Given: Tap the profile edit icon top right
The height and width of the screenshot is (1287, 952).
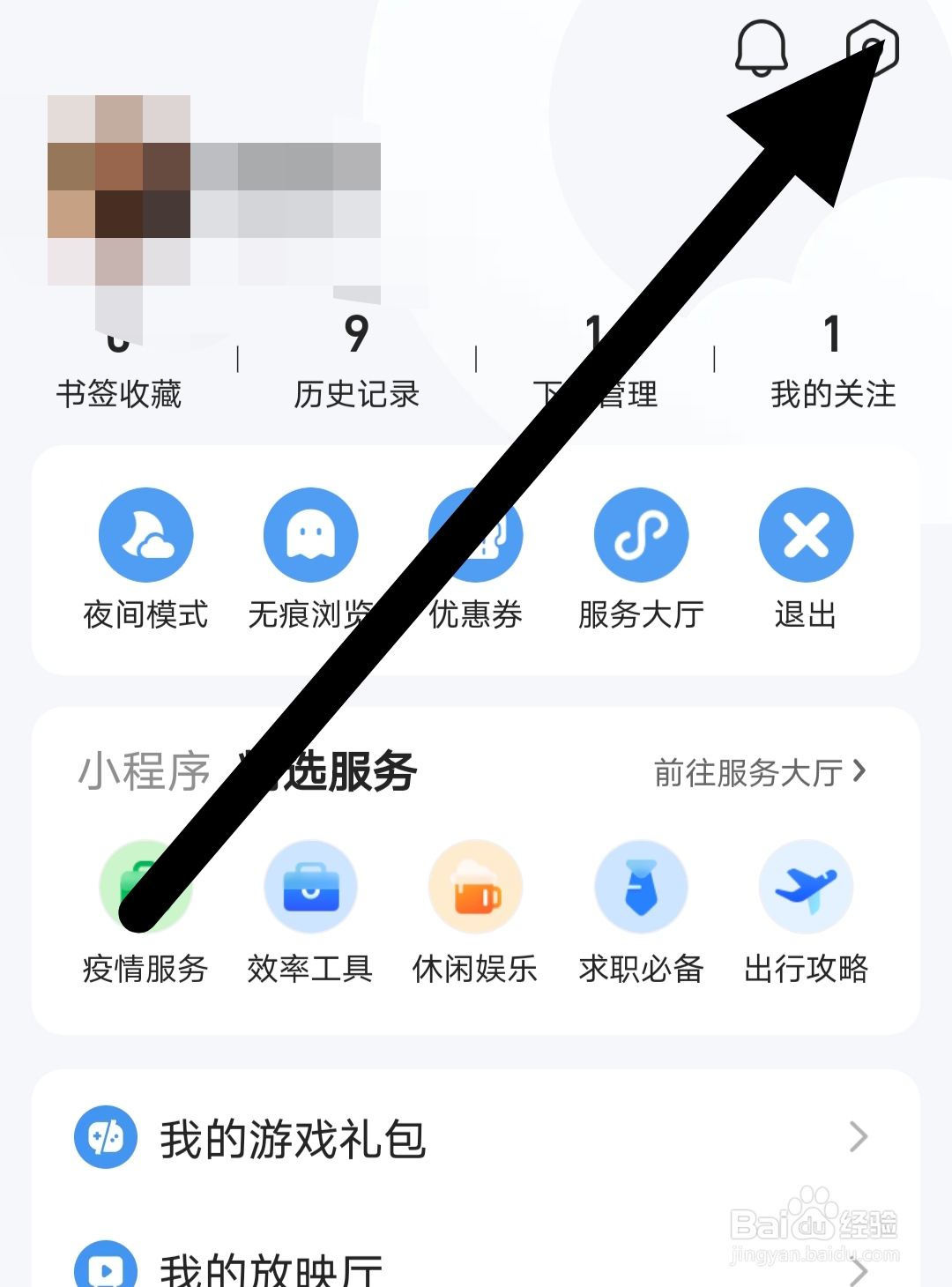Looking at the screenshot, I should coord(873,44).
